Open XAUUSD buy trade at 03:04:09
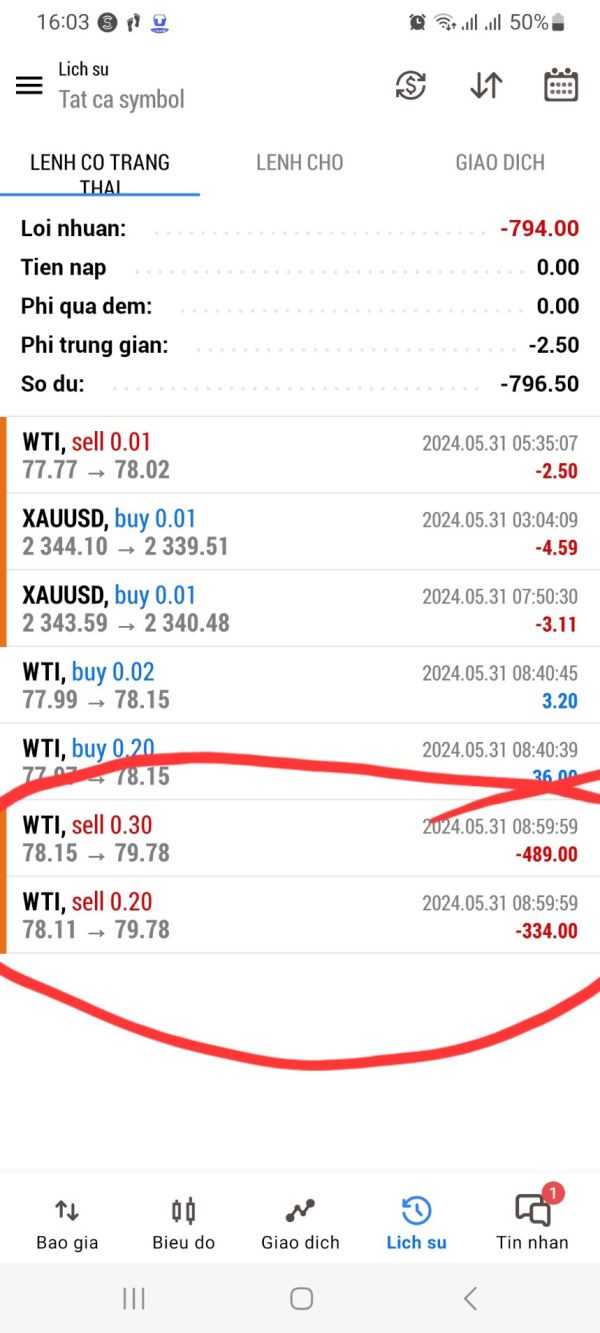 (300, 532)
